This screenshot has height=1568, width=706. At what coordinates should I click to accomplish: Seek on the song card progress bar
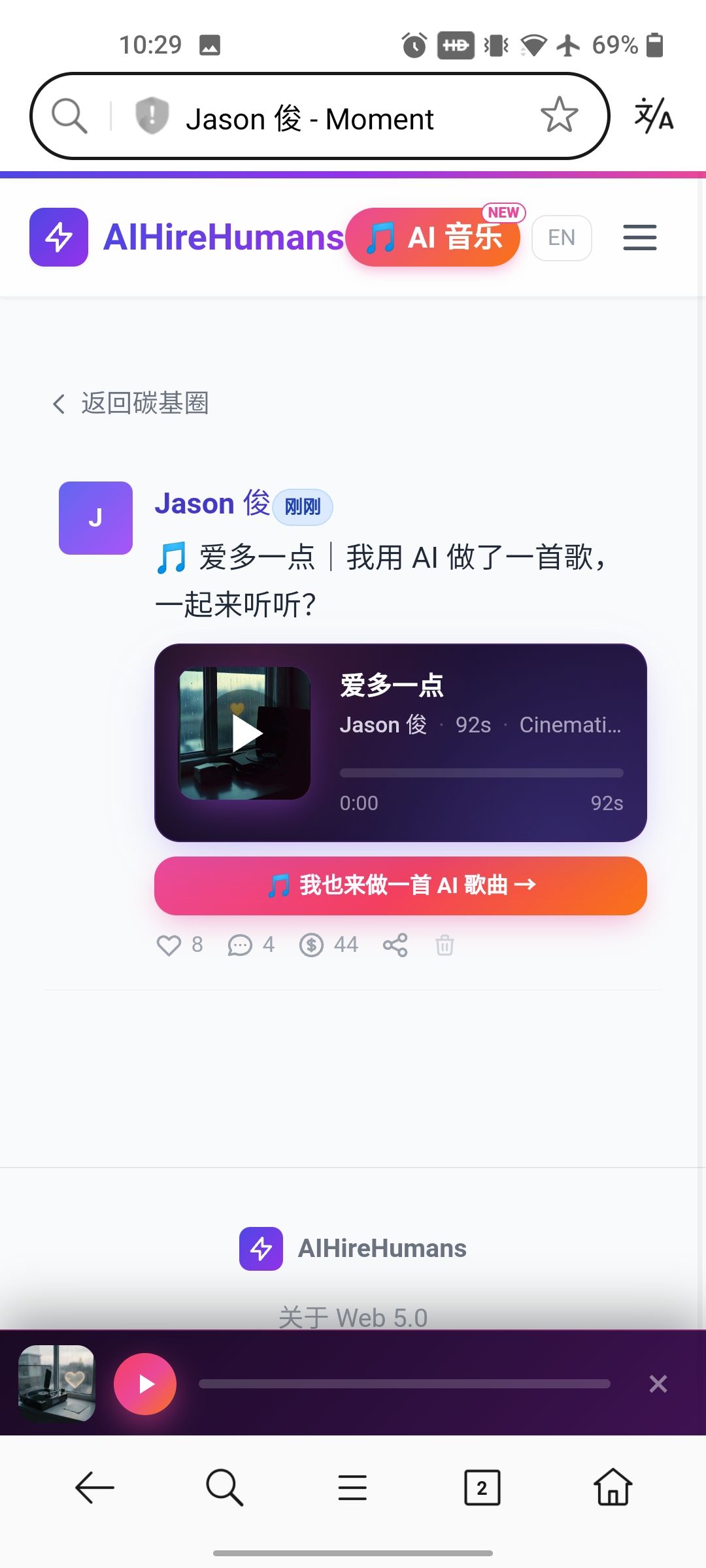pos(481,773)
